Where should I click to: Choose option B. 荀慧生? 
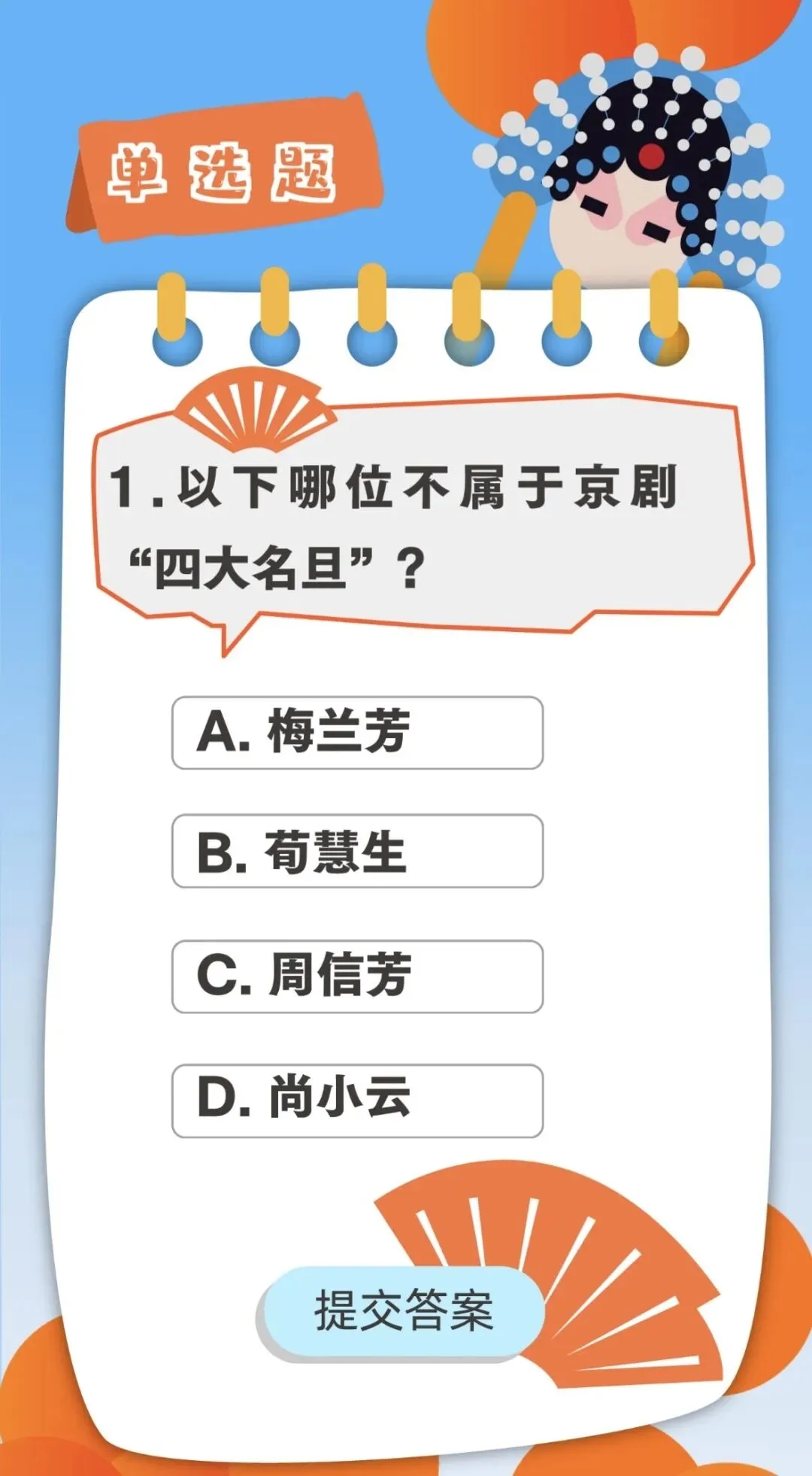[357, 851]
